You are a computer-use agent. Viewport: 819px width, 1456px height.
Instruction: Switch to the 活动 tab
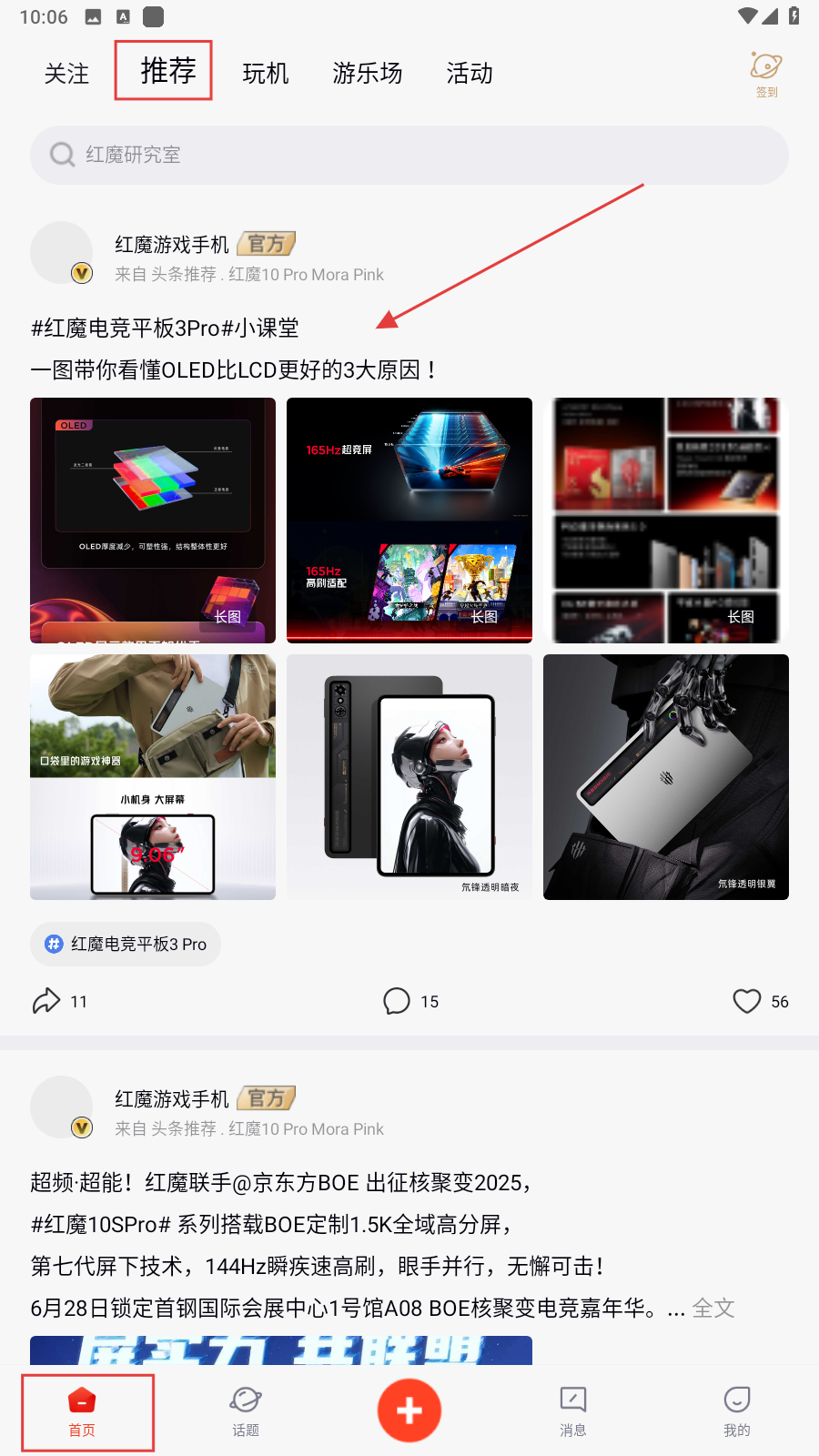click(470, 73)
